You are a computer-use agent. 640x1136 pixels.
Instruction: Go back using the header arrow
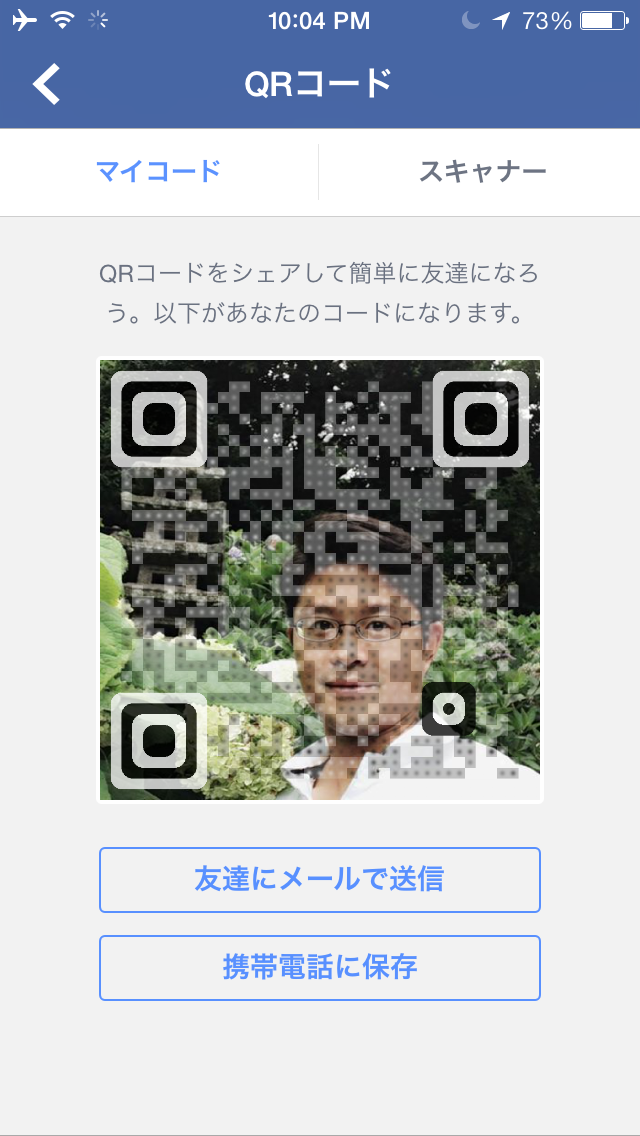(47, 84)
